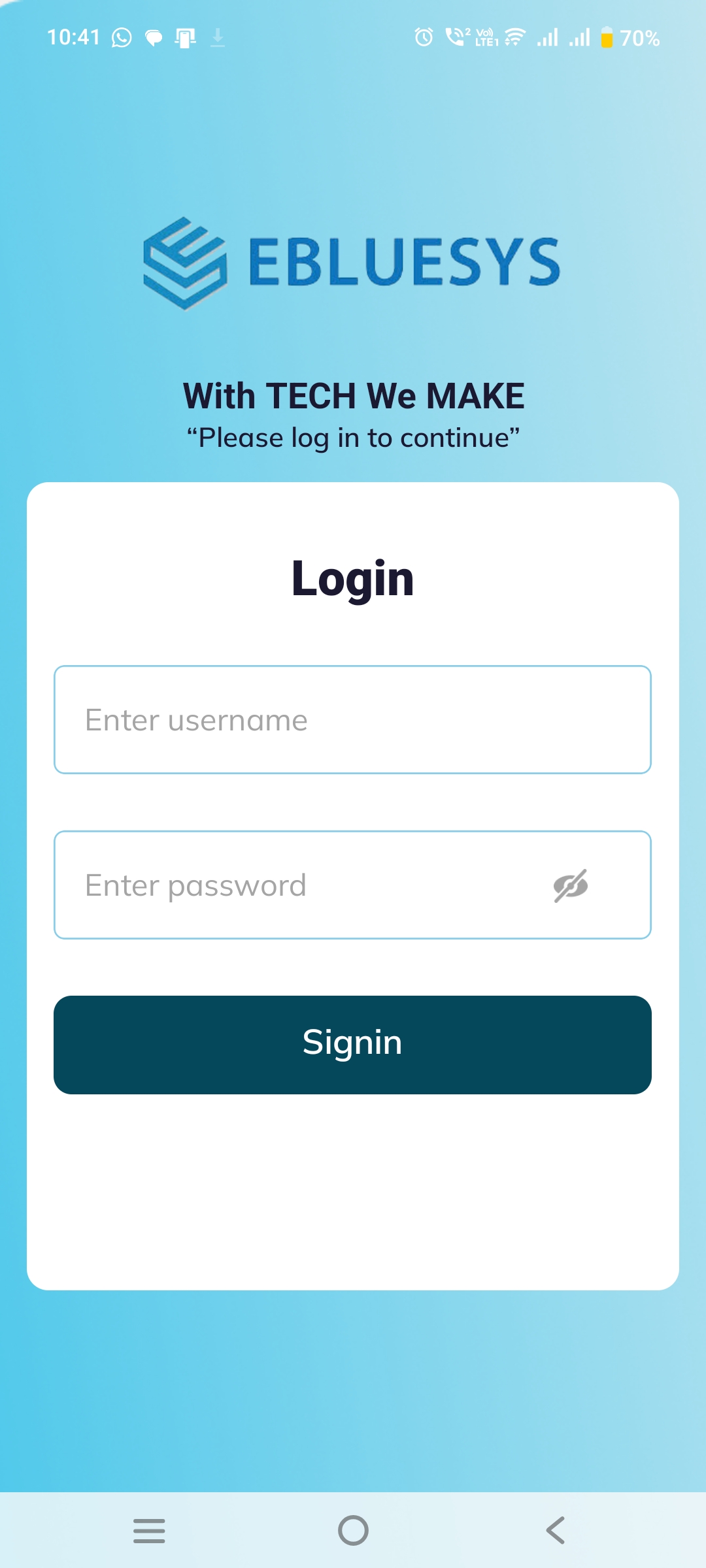Tap the Enter password field
This screenshot has height=1568, width=706.
click(301, 885)
